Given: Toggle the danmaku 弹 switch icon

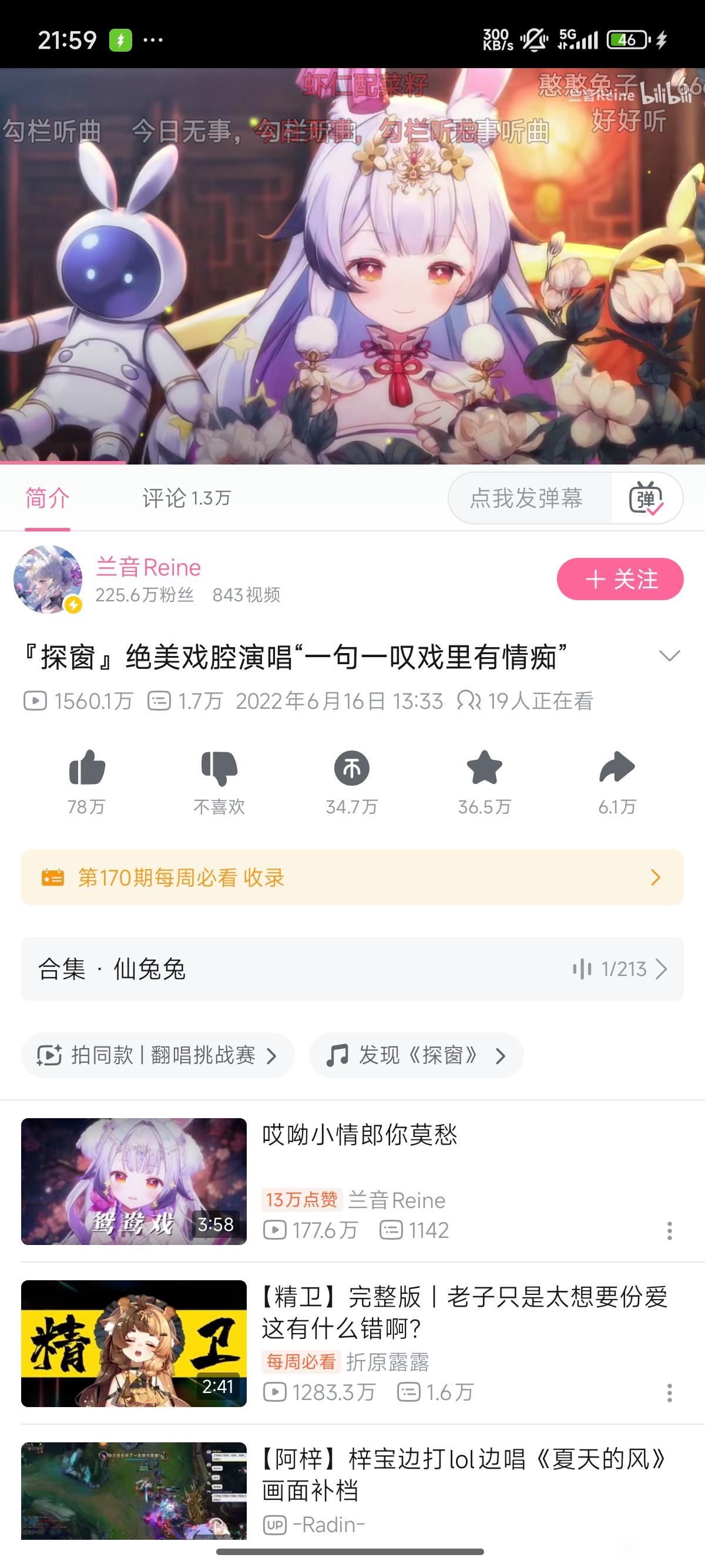Looking at the screenshot, I should (x=646, y=499).
